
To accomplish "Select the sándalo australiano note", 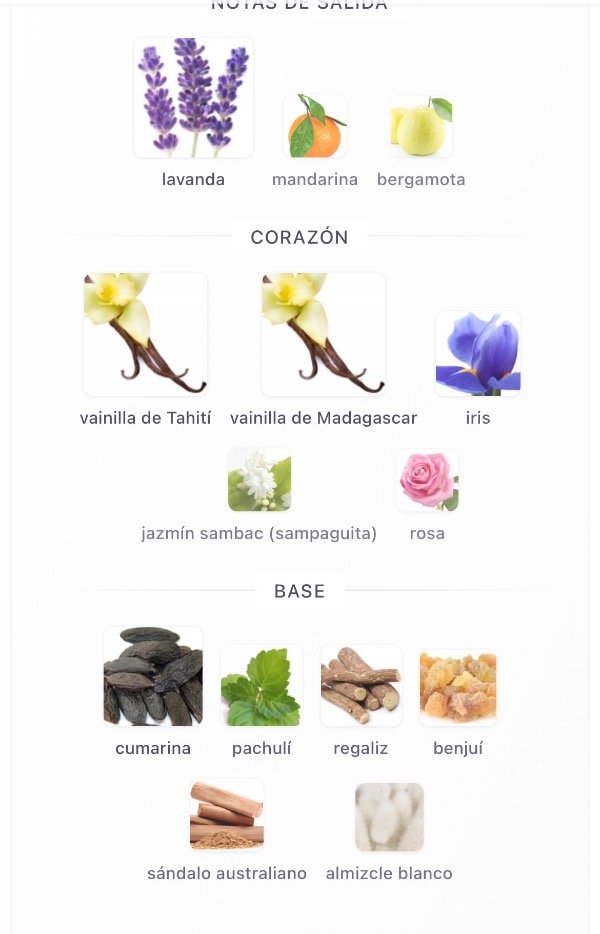I will (227, 815).
